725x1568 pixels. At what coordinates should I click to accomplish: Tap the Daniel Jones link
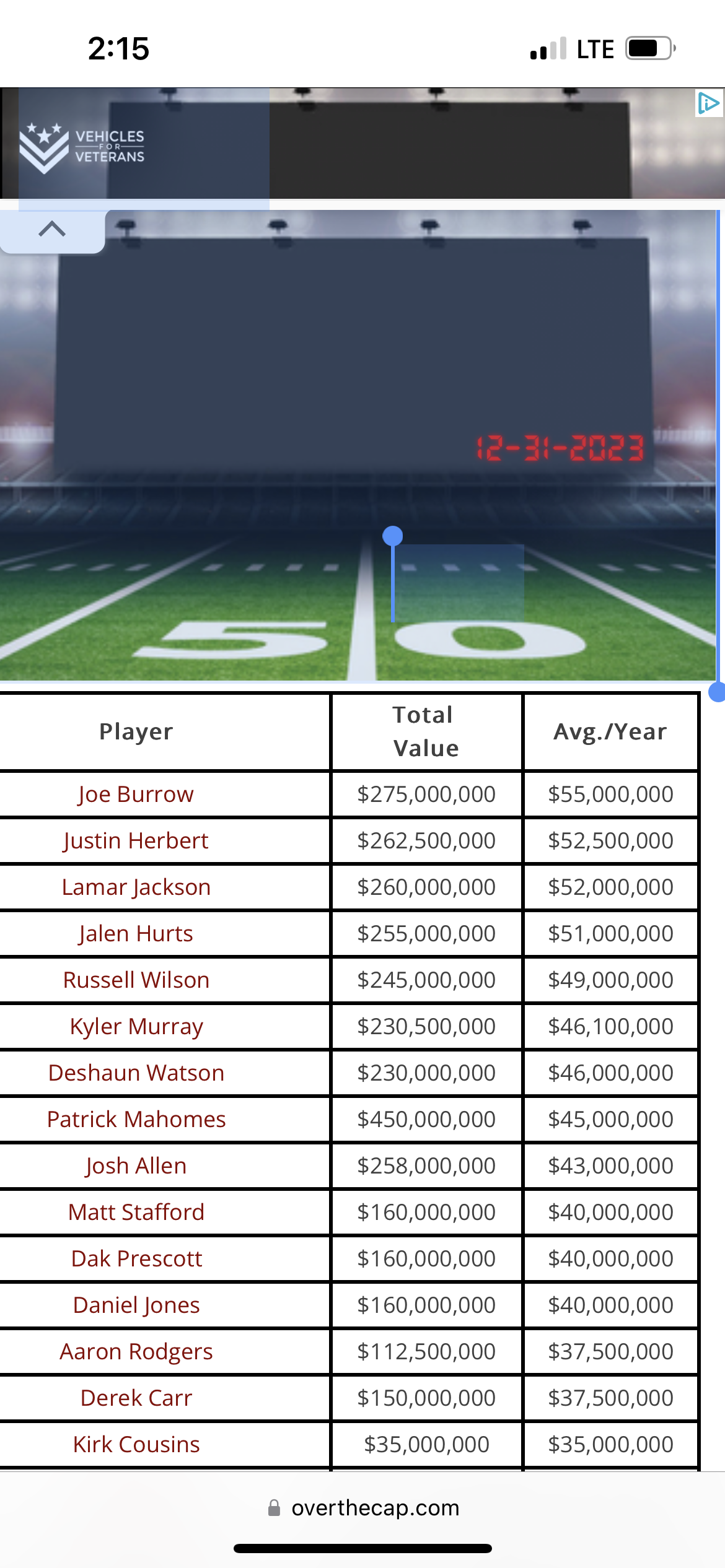point(136,1305)
